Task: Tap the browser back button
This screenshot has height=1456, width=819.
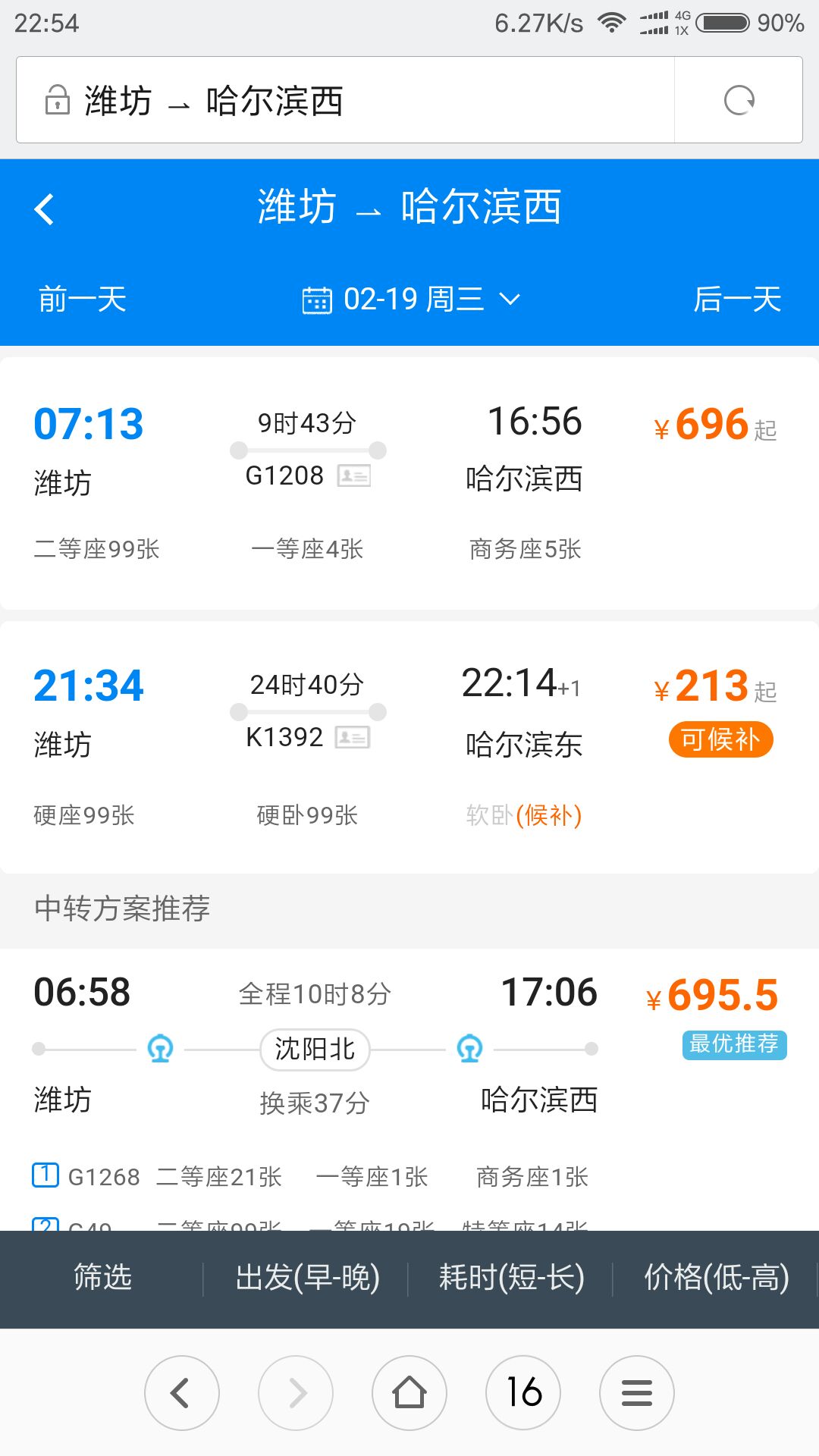Action: click(x=182, y=1393)
